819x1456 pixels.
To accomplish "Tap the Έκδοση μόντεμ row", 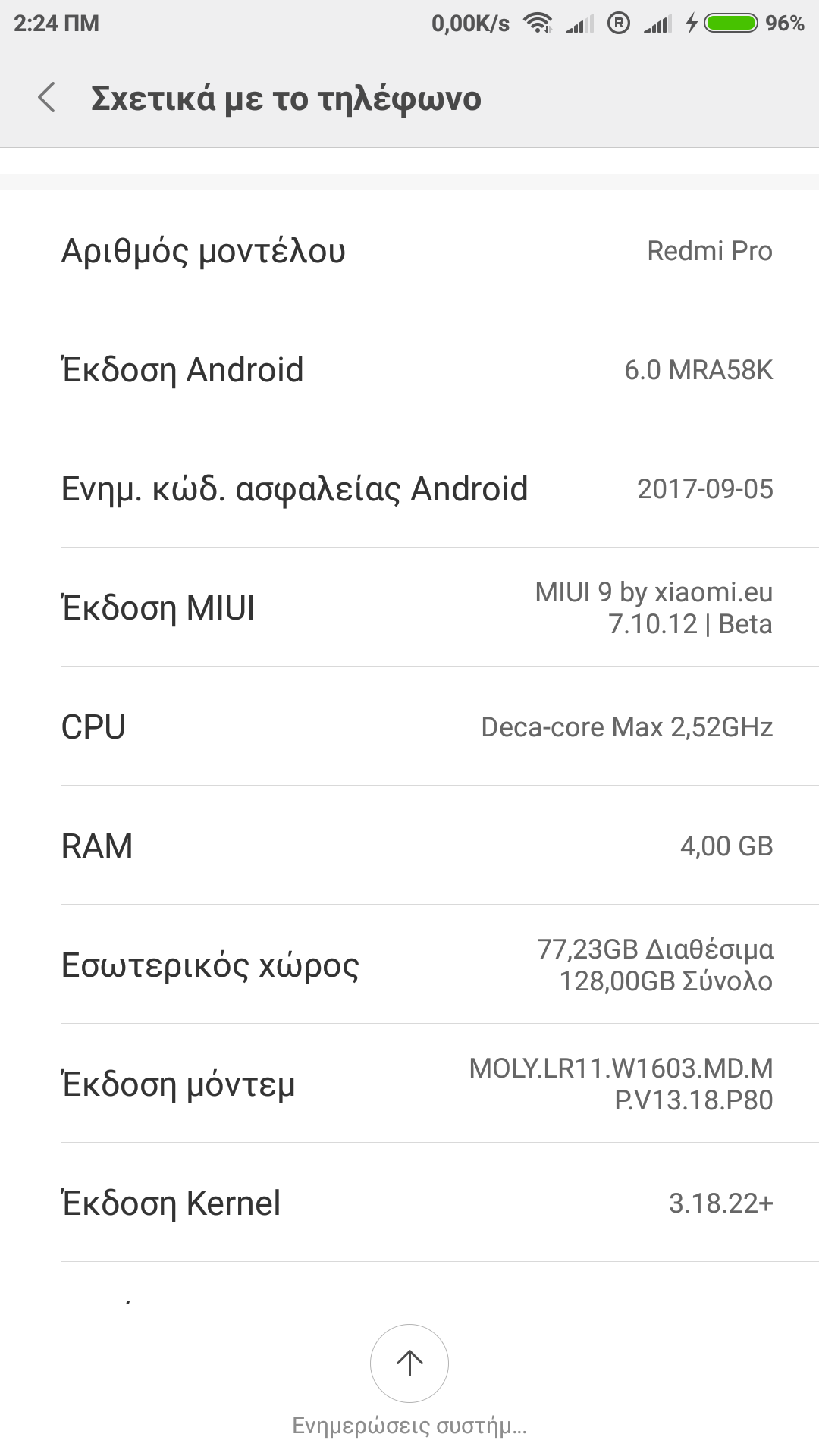I will tap(409, 1084).
